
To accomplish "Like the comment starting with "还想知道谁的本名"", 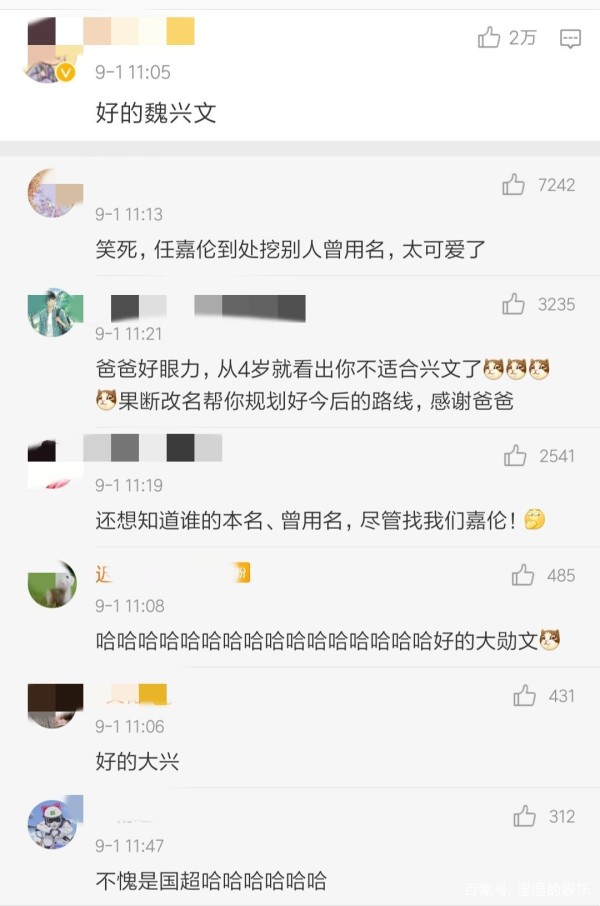I will [515, 456].
